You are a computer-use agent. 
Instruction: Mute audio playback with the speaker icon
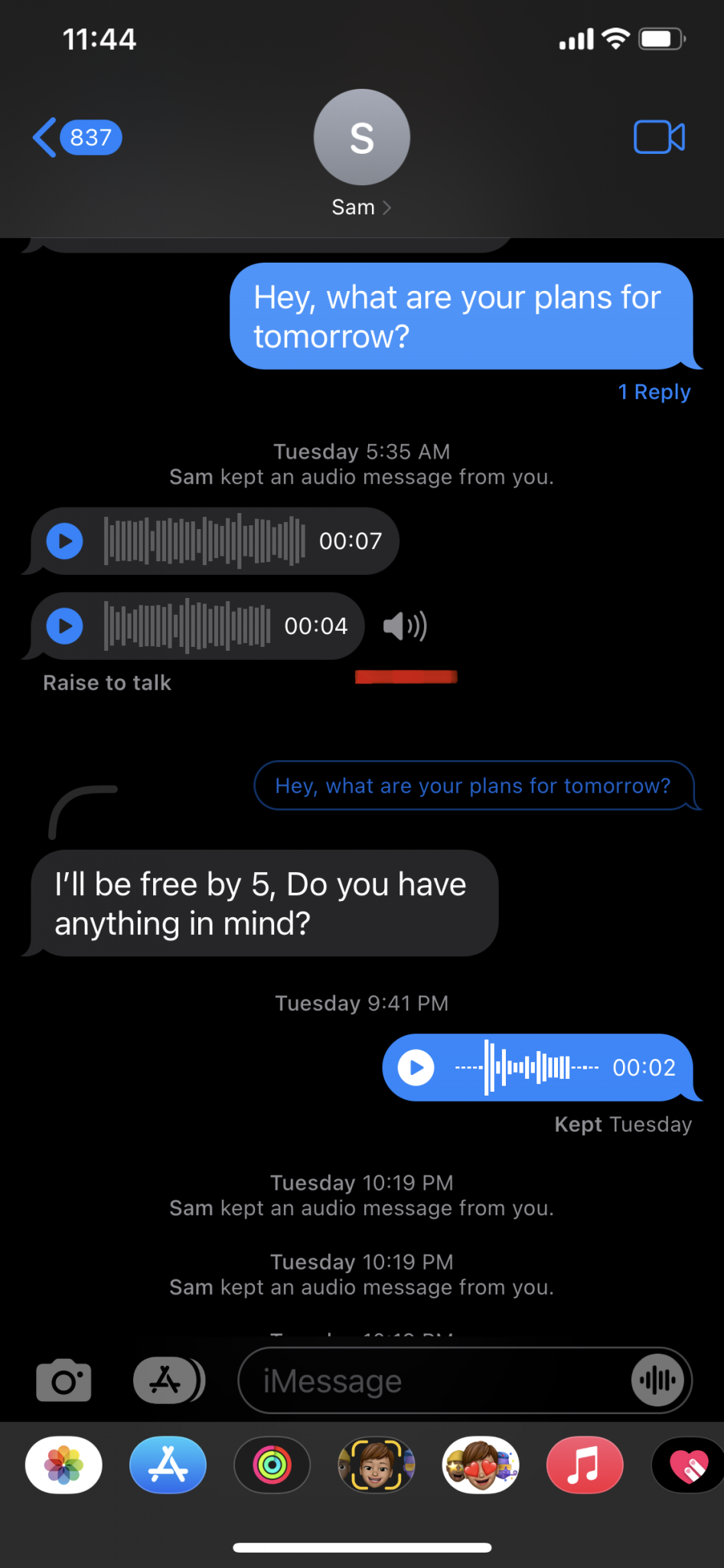coord(404,626)
